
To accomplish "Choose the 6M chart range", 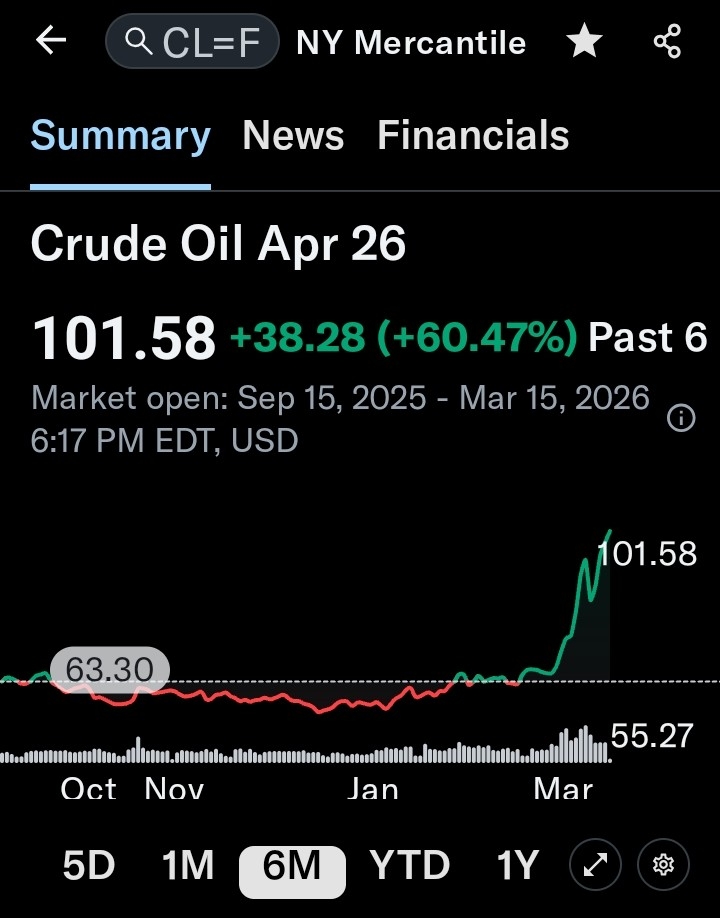I will pos(292,865).
